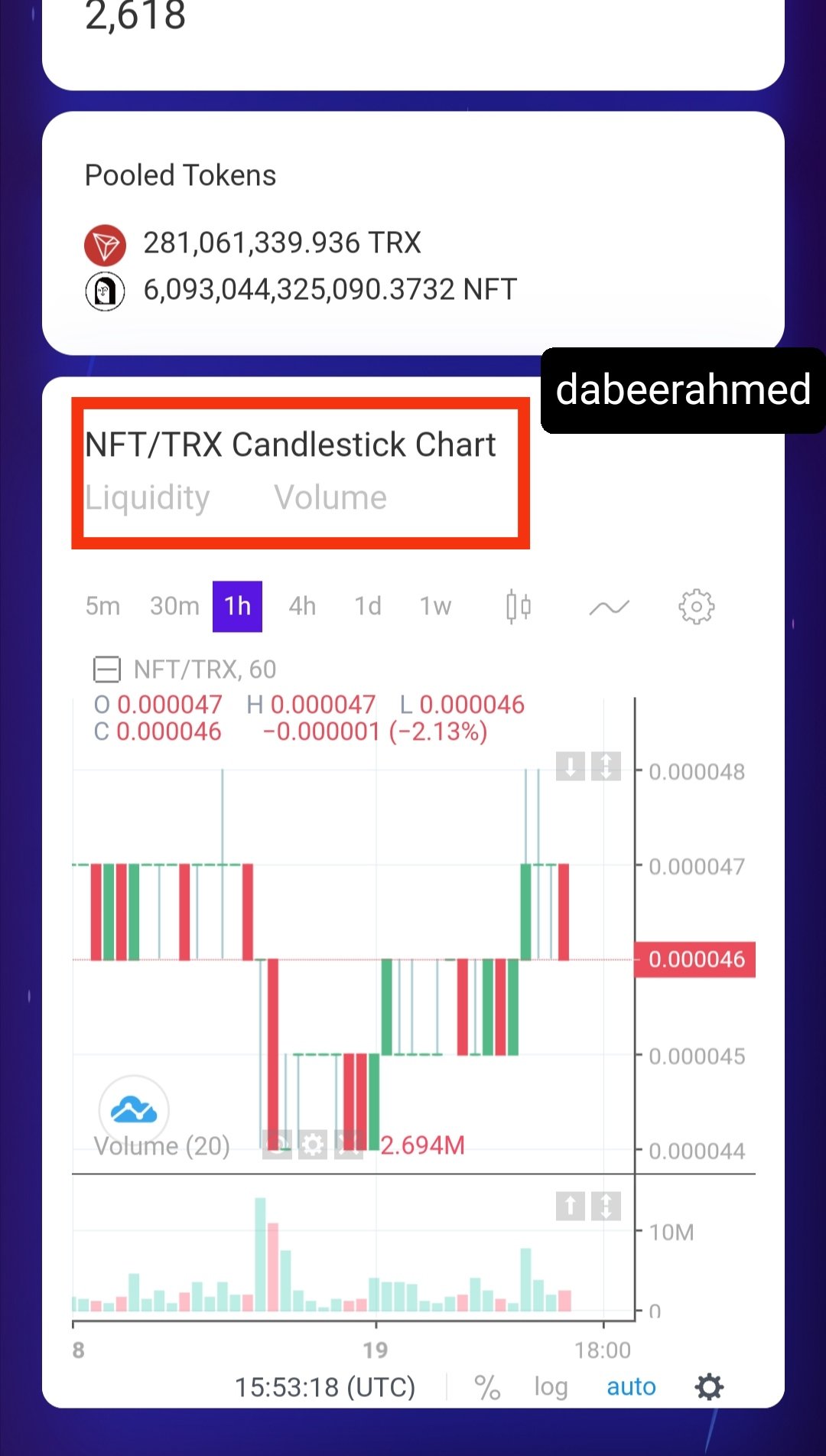
Task: Open chart settings gear near timeframes
Action: pos(696,607)
